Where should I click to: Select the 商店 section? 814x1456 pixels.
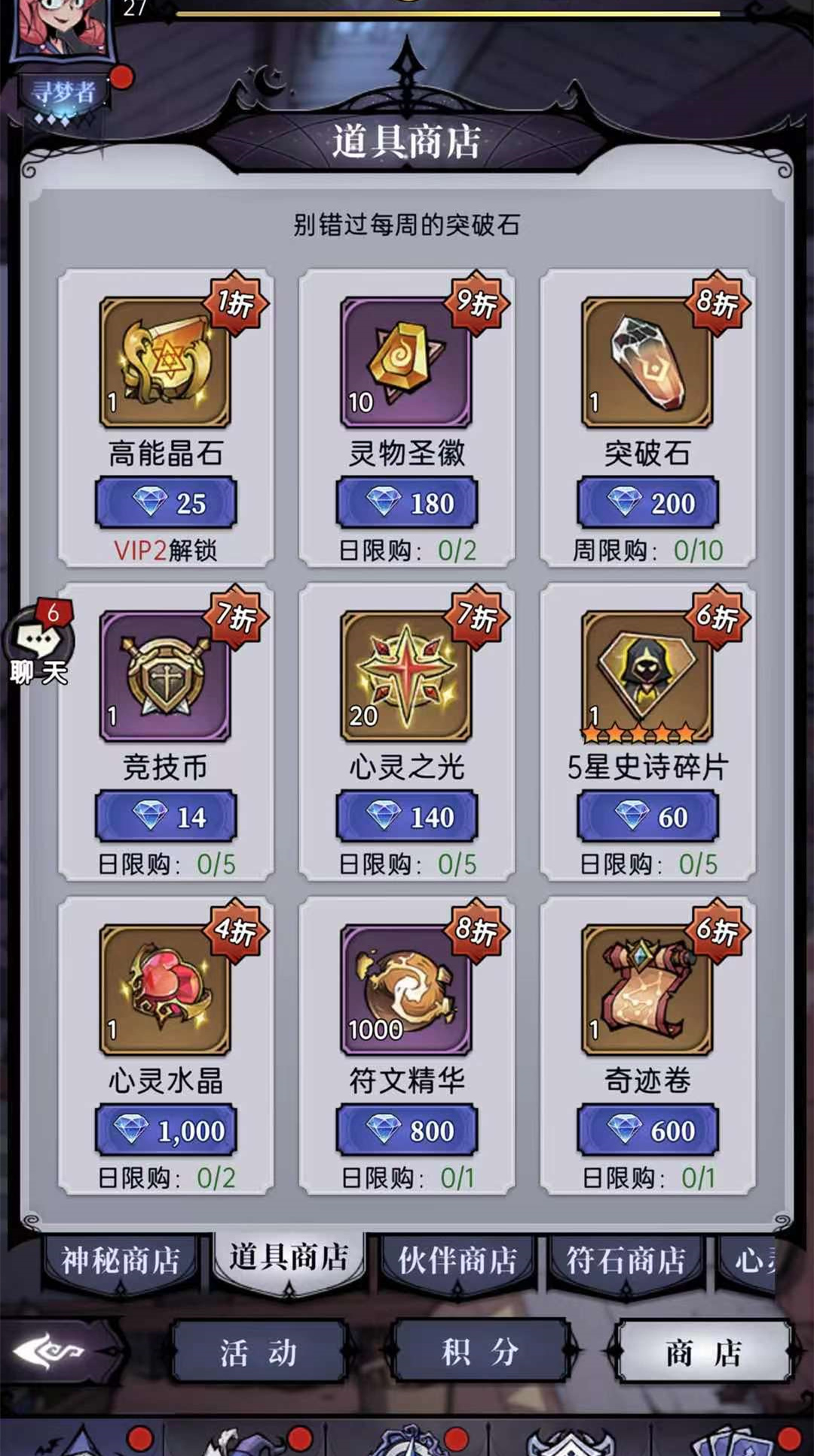coord(703,1352)
